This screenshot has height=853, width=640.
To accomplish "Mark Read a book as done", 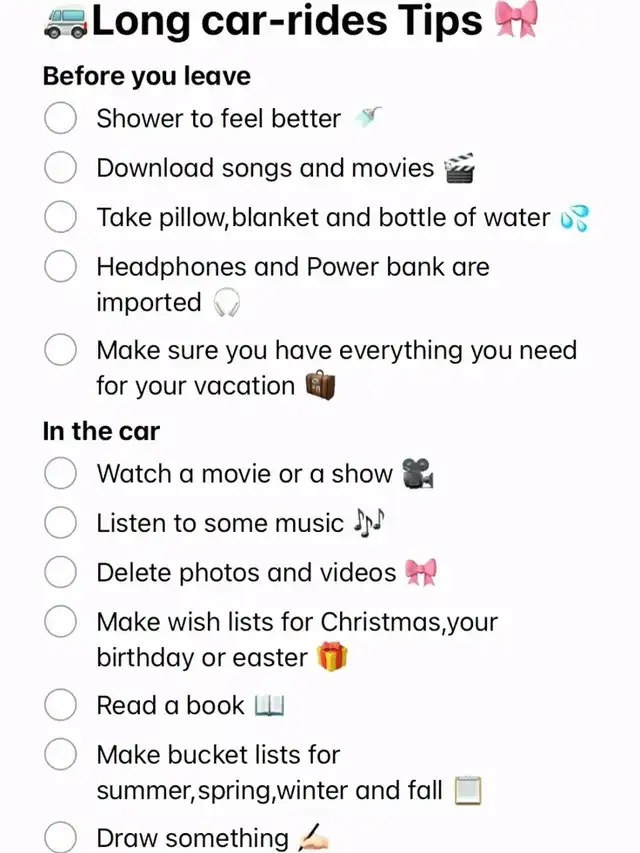I will coord(61,705).
